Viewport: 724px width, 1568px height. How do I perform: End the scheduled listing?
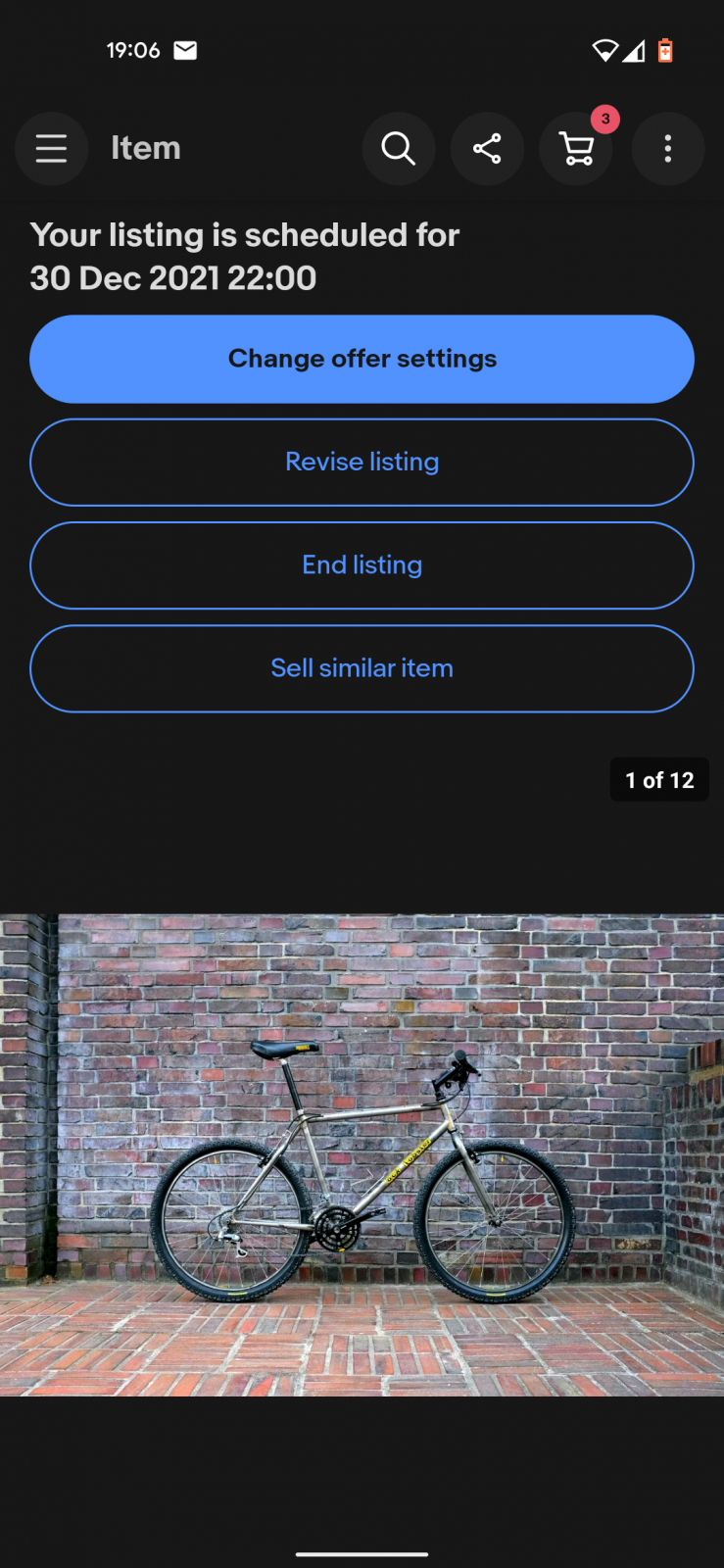(x=362, y=564)
